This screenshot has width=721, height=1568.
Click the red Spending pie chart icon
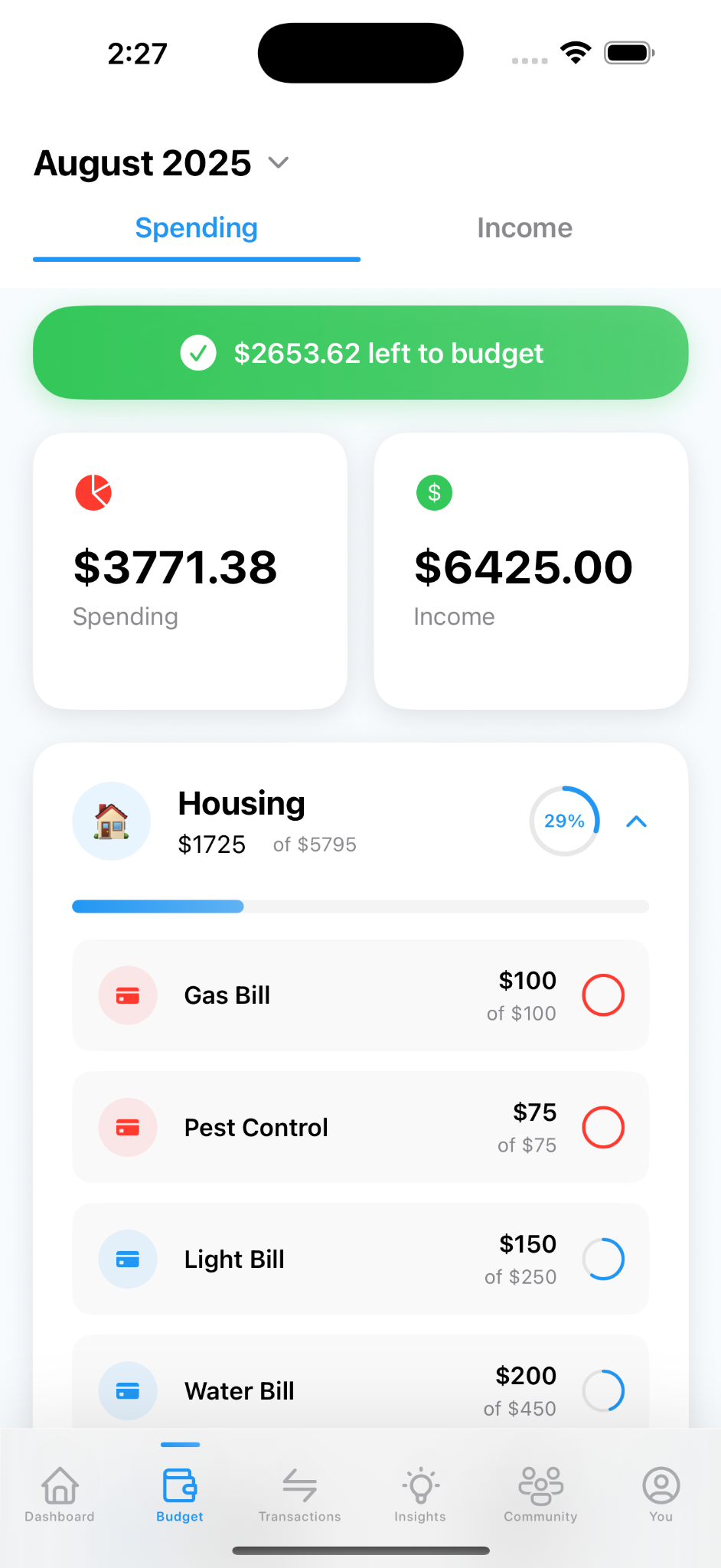pos(93,492)
